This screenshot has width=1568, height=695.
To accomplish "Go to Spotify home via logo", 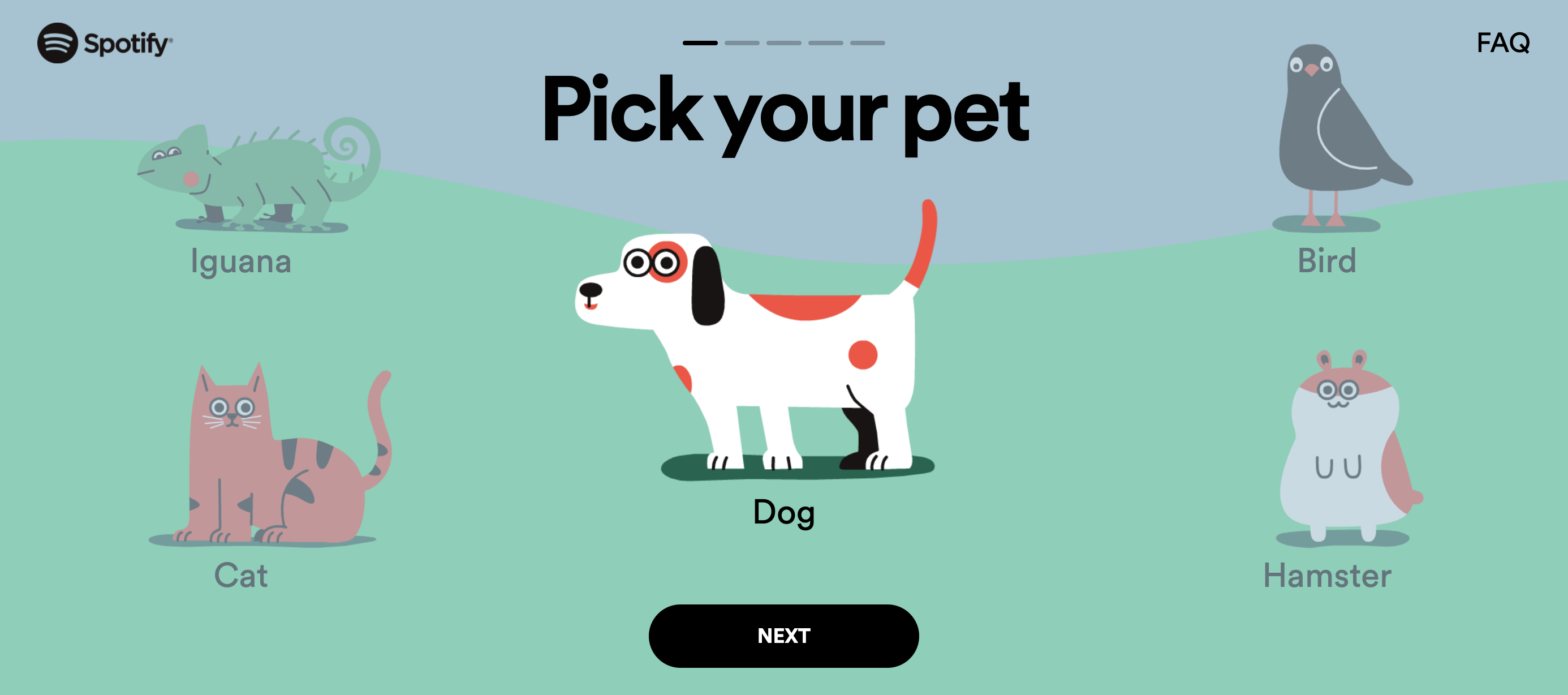I will click(105, 43).
